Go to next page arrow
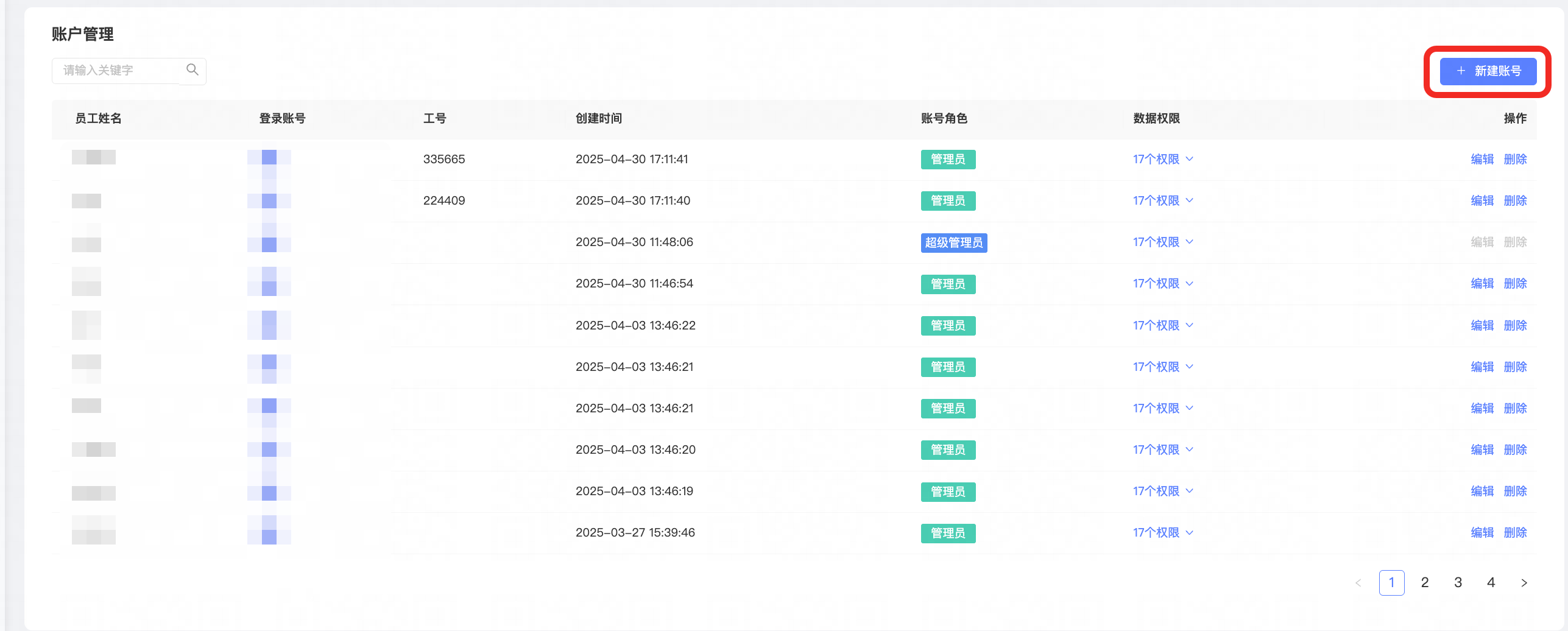The height and width of the screenshot is (631, 1568). (1524, 582)
